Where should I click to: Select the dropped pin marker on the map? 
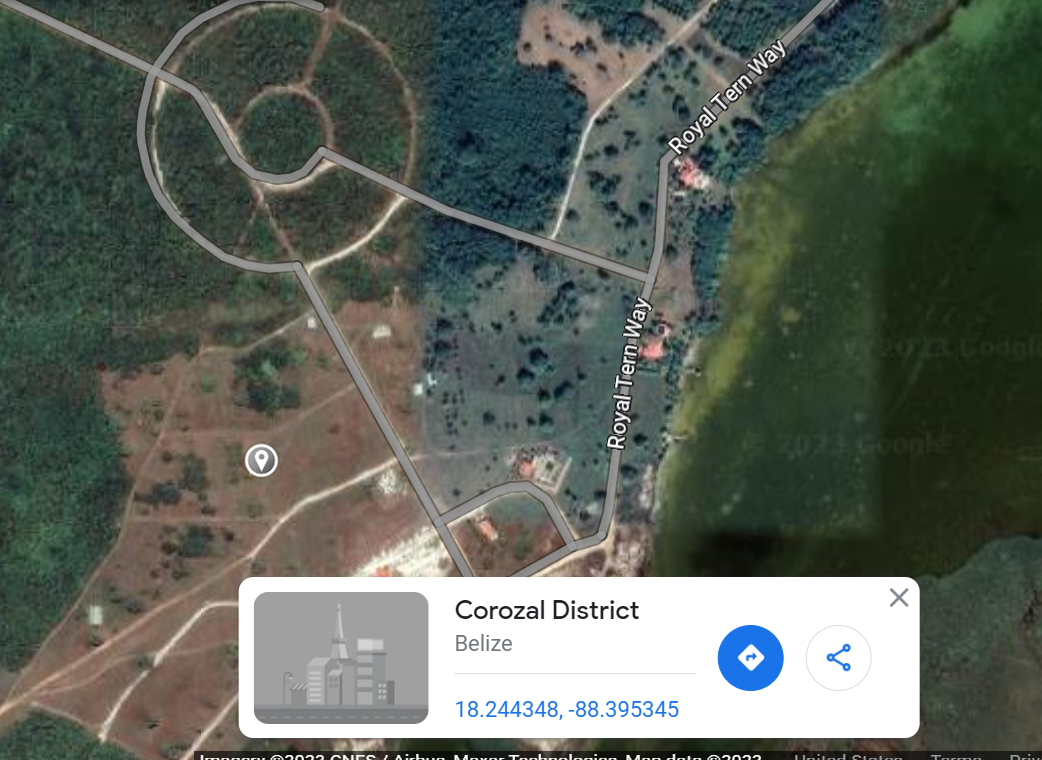pyautogui.click(x=262, y=460)
